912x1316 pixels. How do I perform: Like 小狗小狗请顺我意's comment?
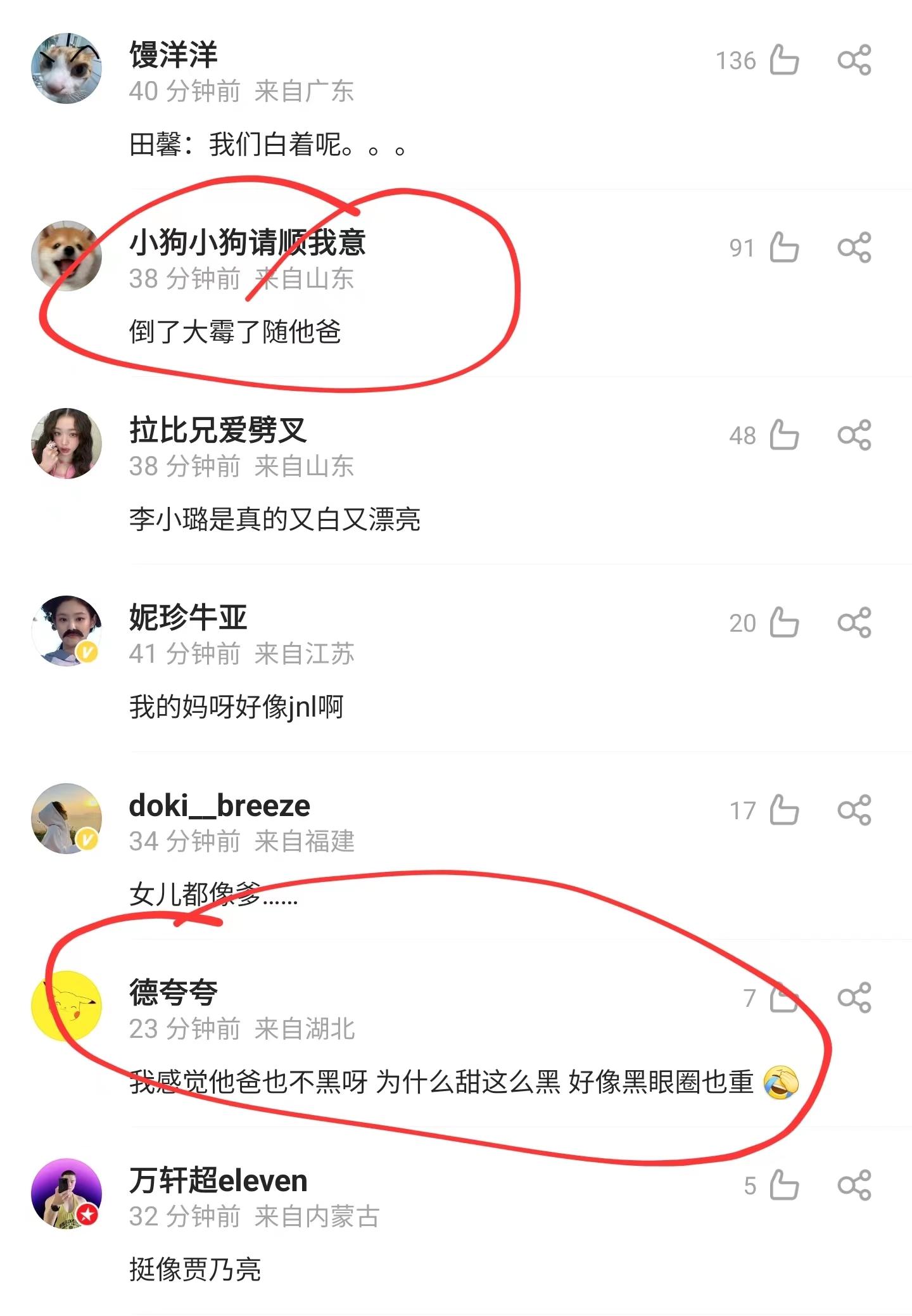(784, 247)
